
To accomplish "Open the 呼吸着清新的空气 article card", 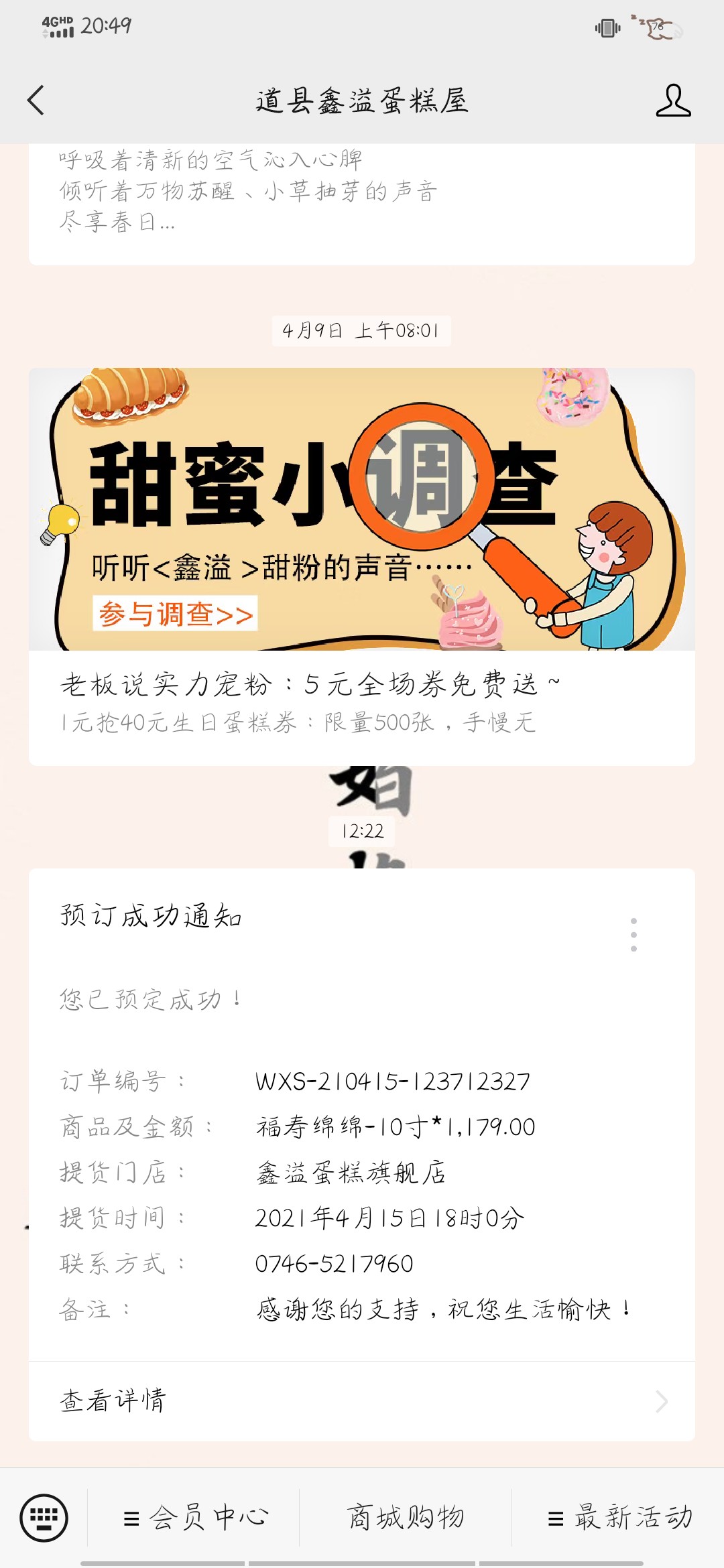I will pos(362,204).
